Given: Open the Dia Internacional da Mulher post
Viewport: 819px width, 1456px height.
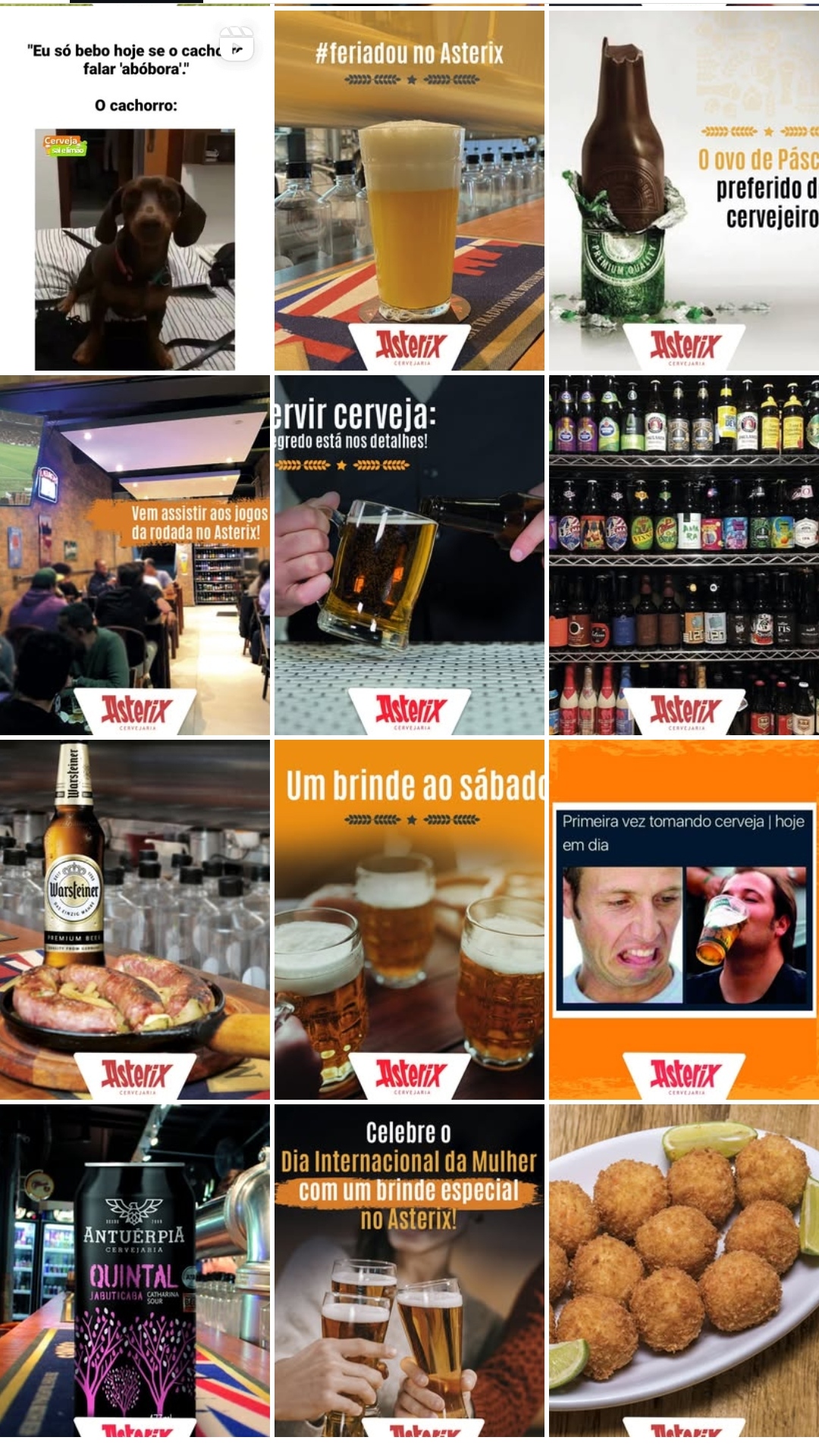Looking at the screenshot, I should click(409, 1270).
